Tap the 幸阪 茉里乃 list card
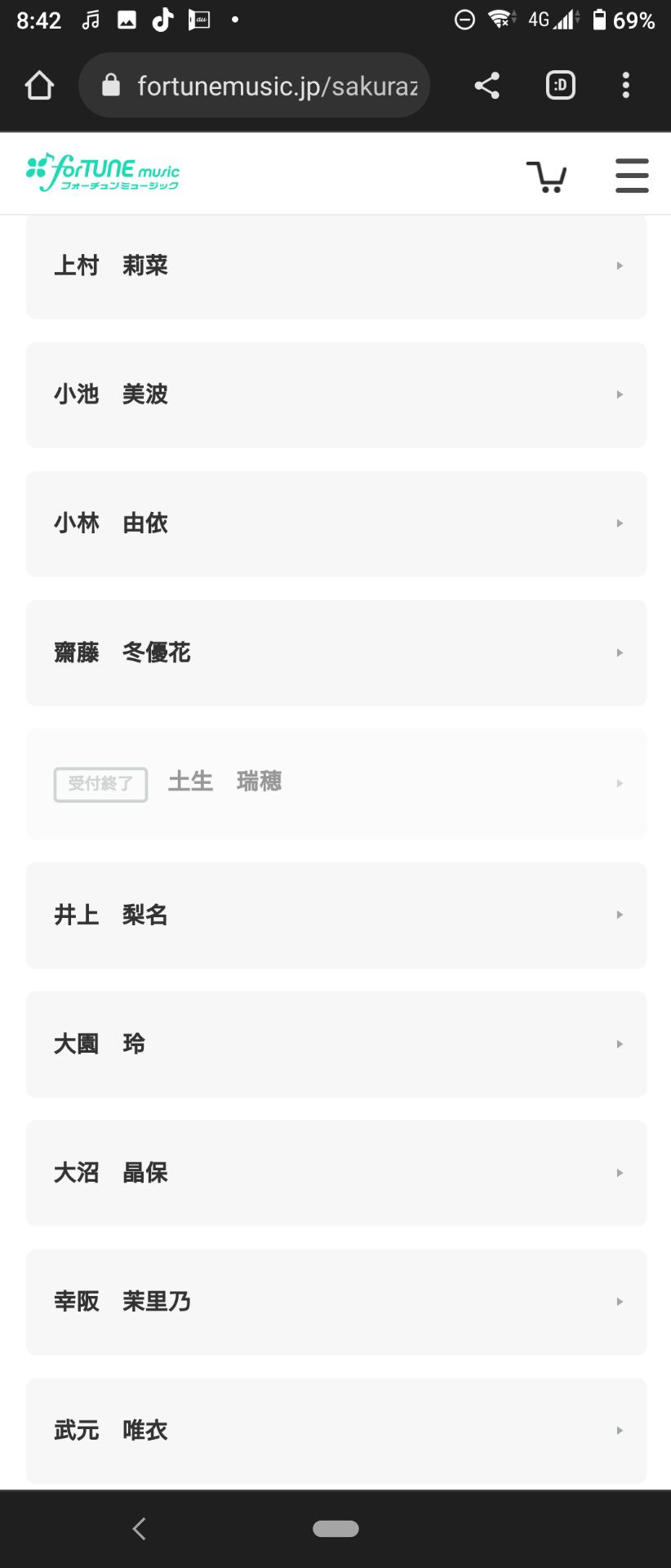Viewport: 671px width, 1568px height. pos(335,1302)
